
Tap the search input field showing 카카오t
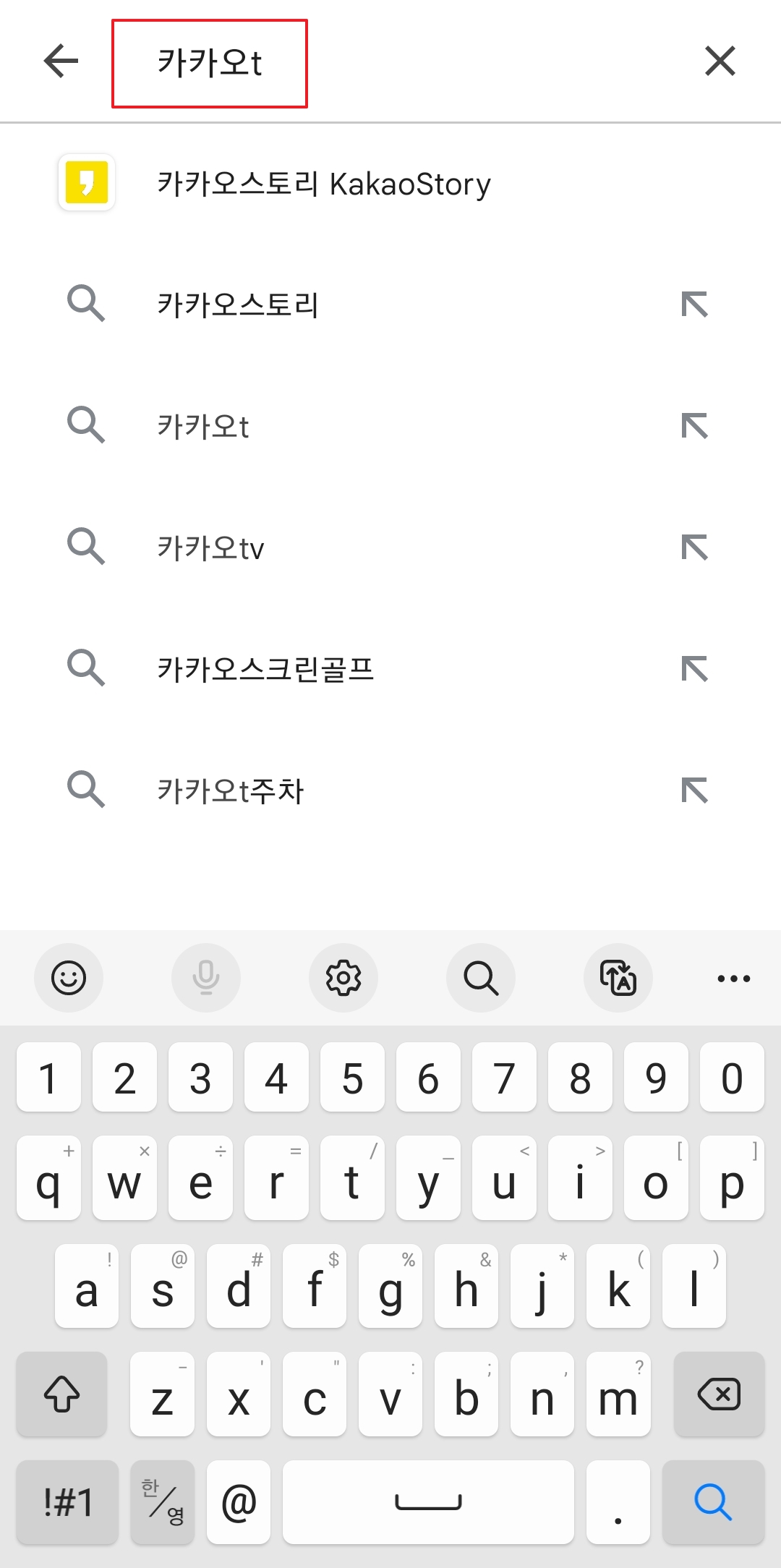tap(210, 64)
